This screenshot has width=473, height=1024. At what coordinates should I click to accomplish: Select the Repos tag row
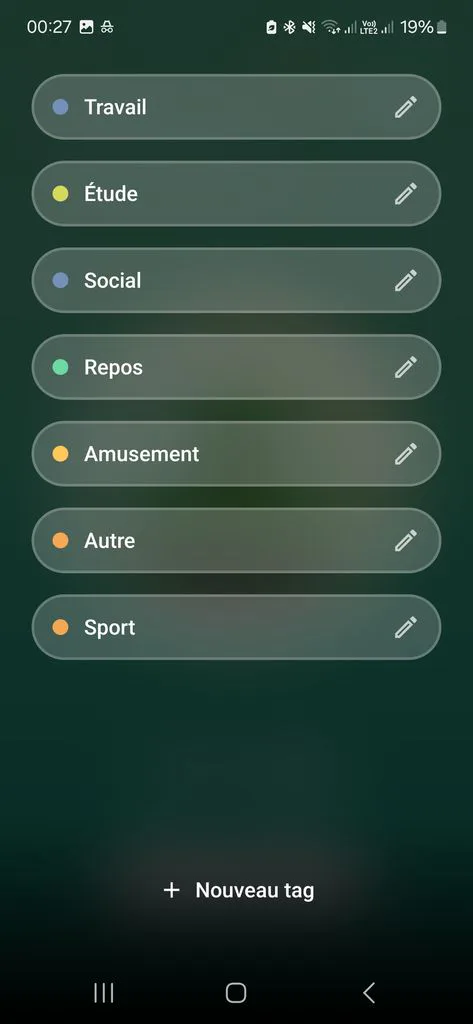pyautogui.click(x=236, y=367)
